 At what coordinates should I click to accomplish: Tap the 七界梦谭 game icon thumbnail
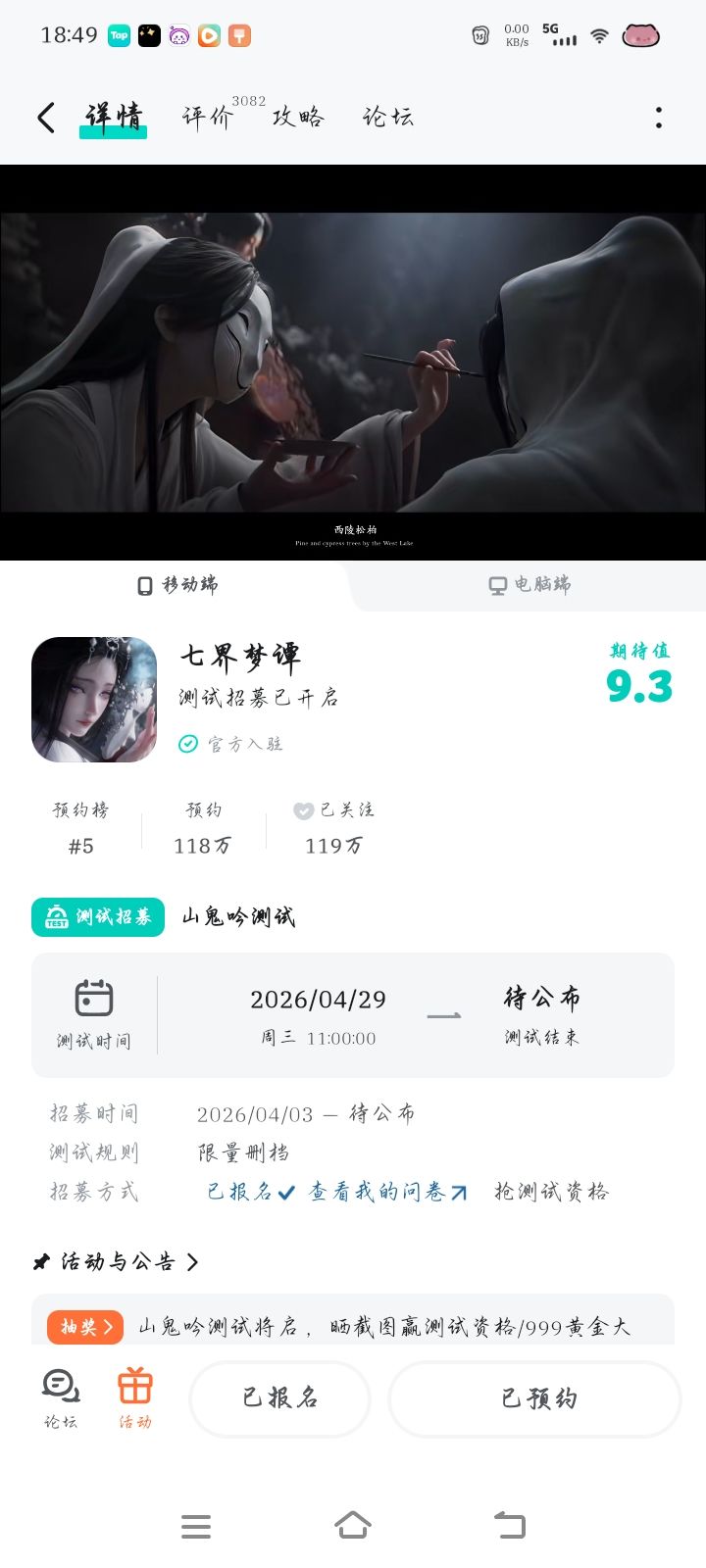[93, 700]
